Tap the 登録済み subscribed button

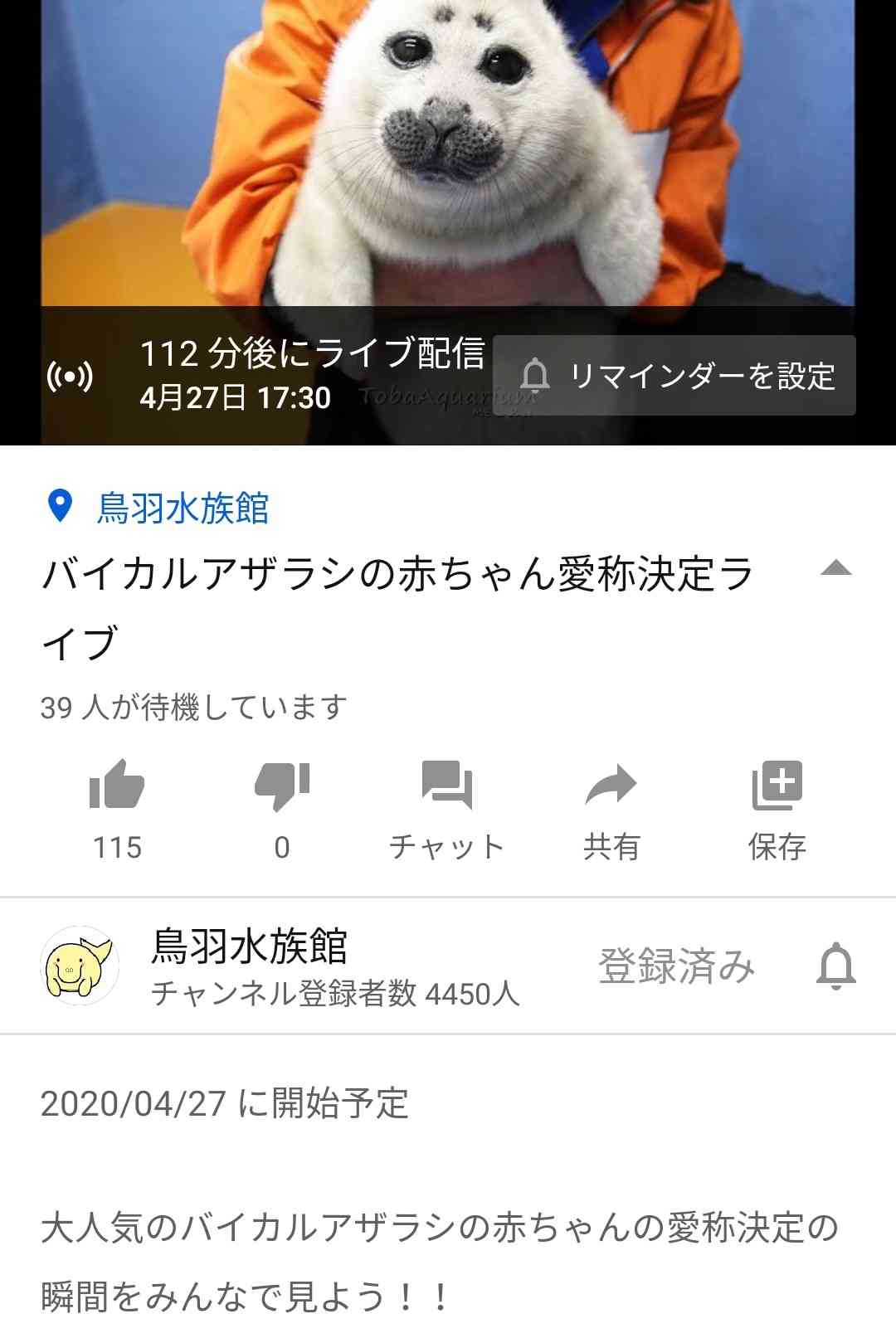pos(676,966)
